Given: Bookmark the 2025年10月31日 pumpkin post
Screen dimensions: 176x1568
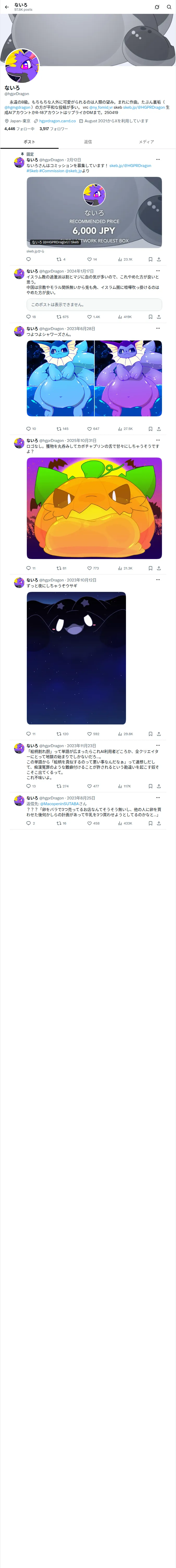Looking at the screenshot, I should pyautogui.click(x=150, y=568).
